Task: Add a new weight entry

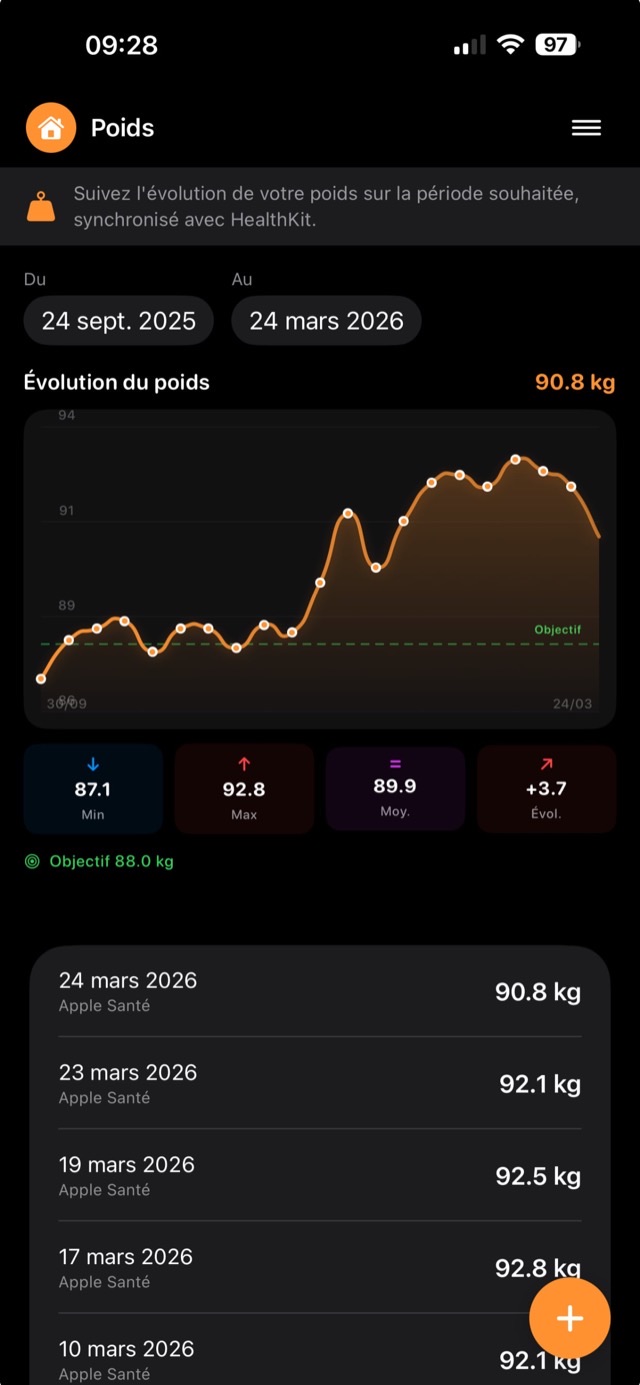Action: coord(570,1318)
